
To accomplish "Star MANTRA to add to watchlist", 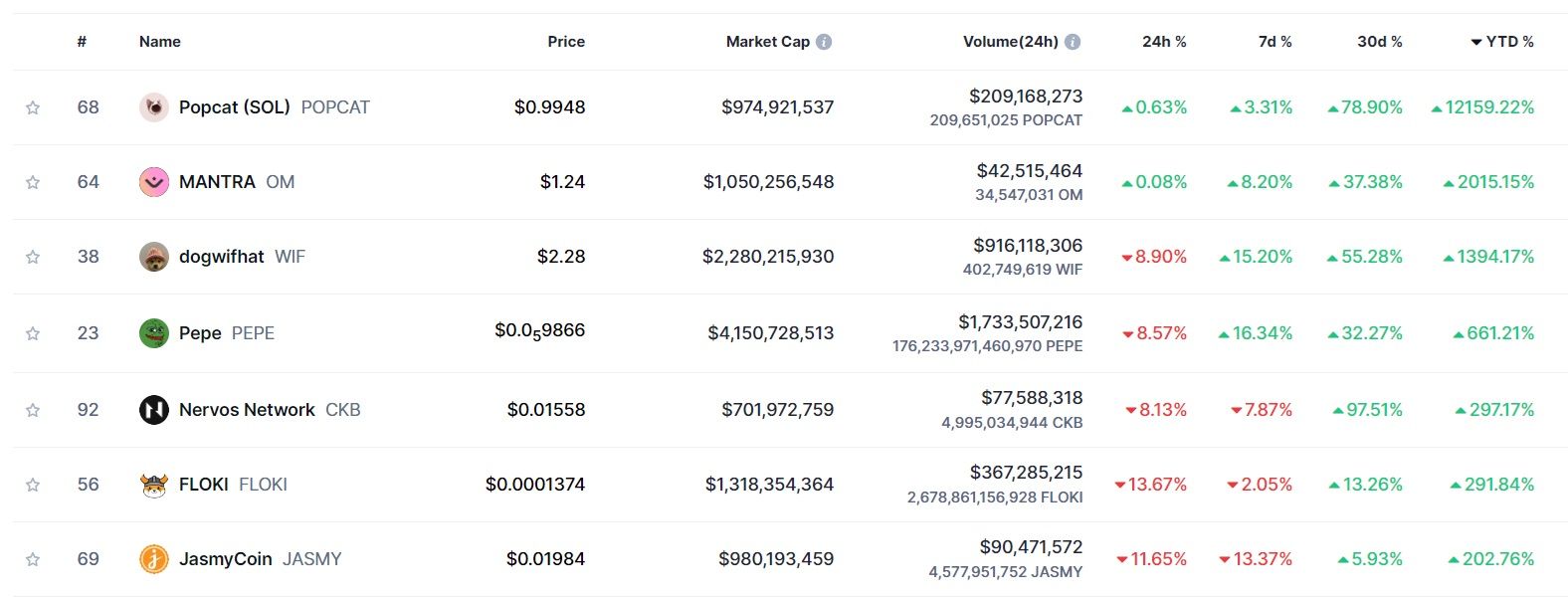I will point(33,182).
